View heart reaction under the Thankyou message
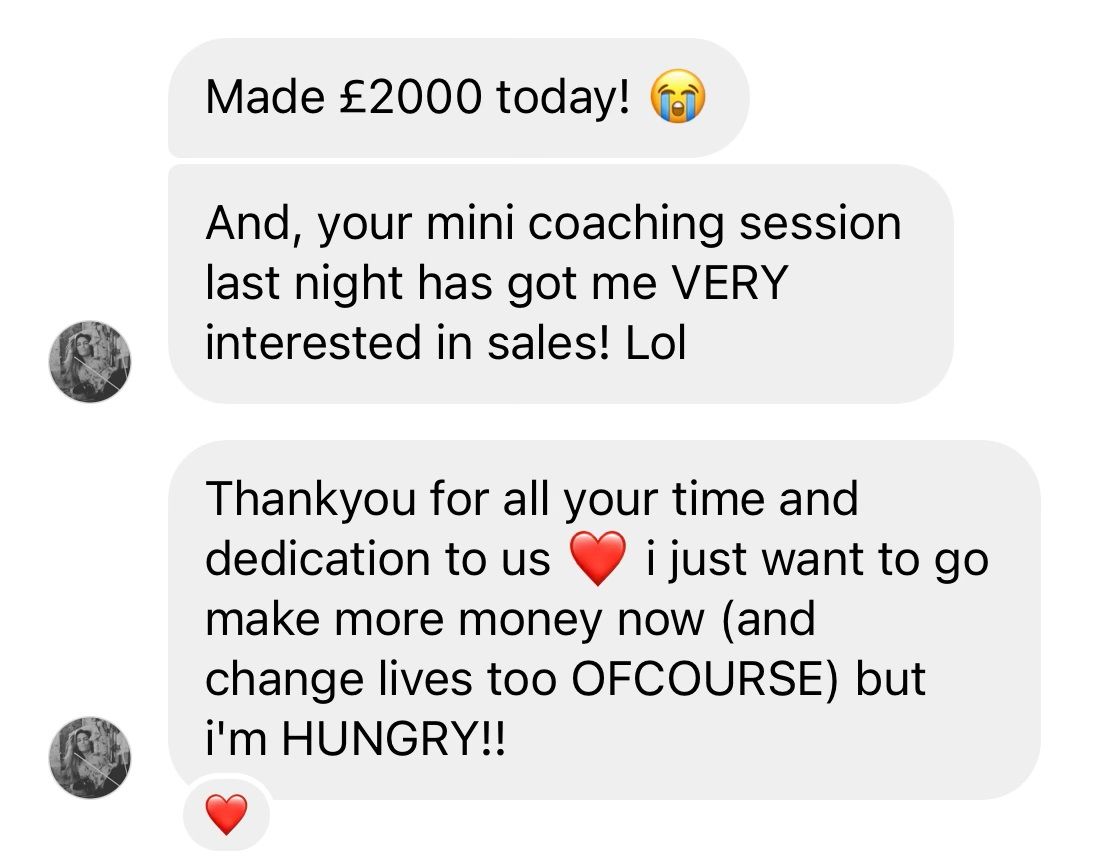This screenshot has height=866, width=1111. 226,815
